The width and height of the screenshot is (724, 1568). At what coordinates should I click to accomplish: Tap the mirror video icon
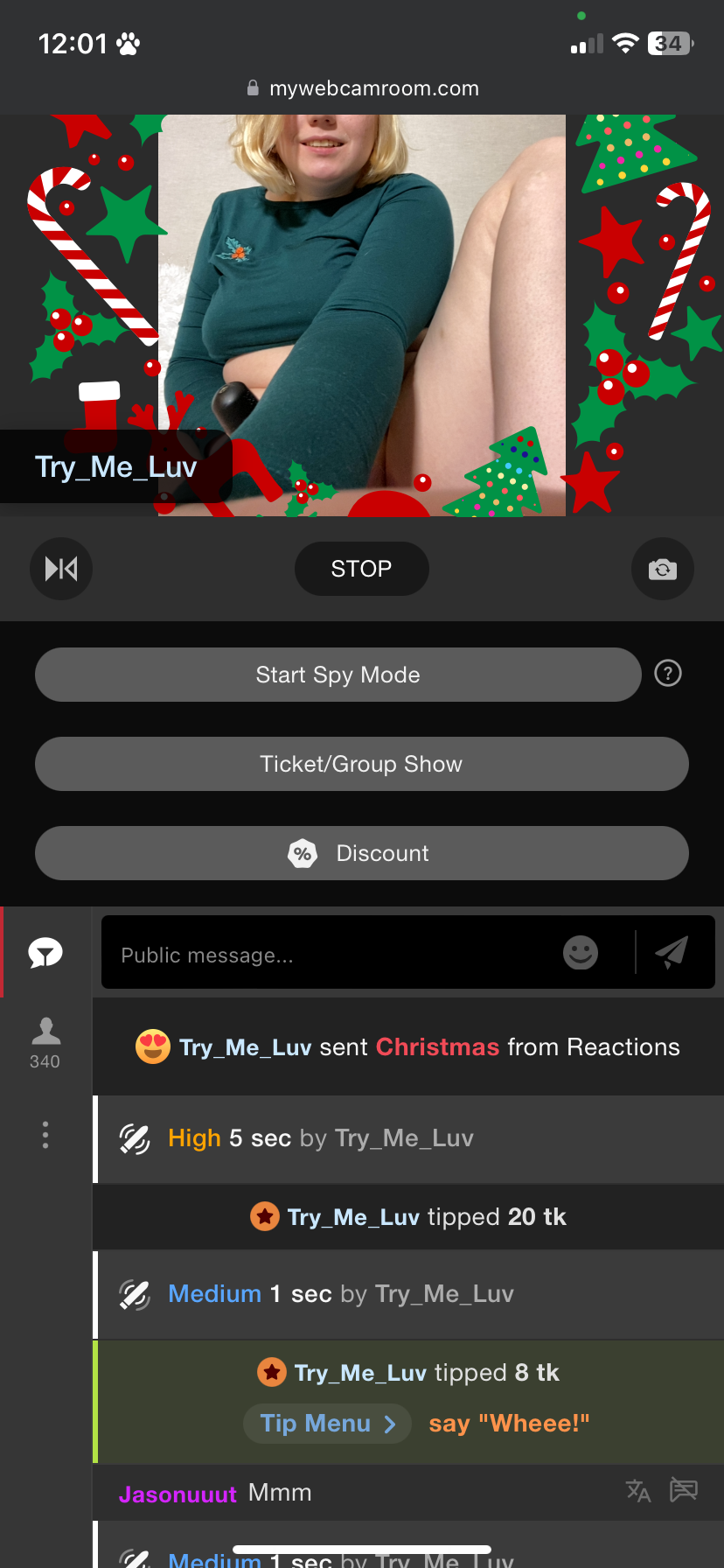(61, 570)
